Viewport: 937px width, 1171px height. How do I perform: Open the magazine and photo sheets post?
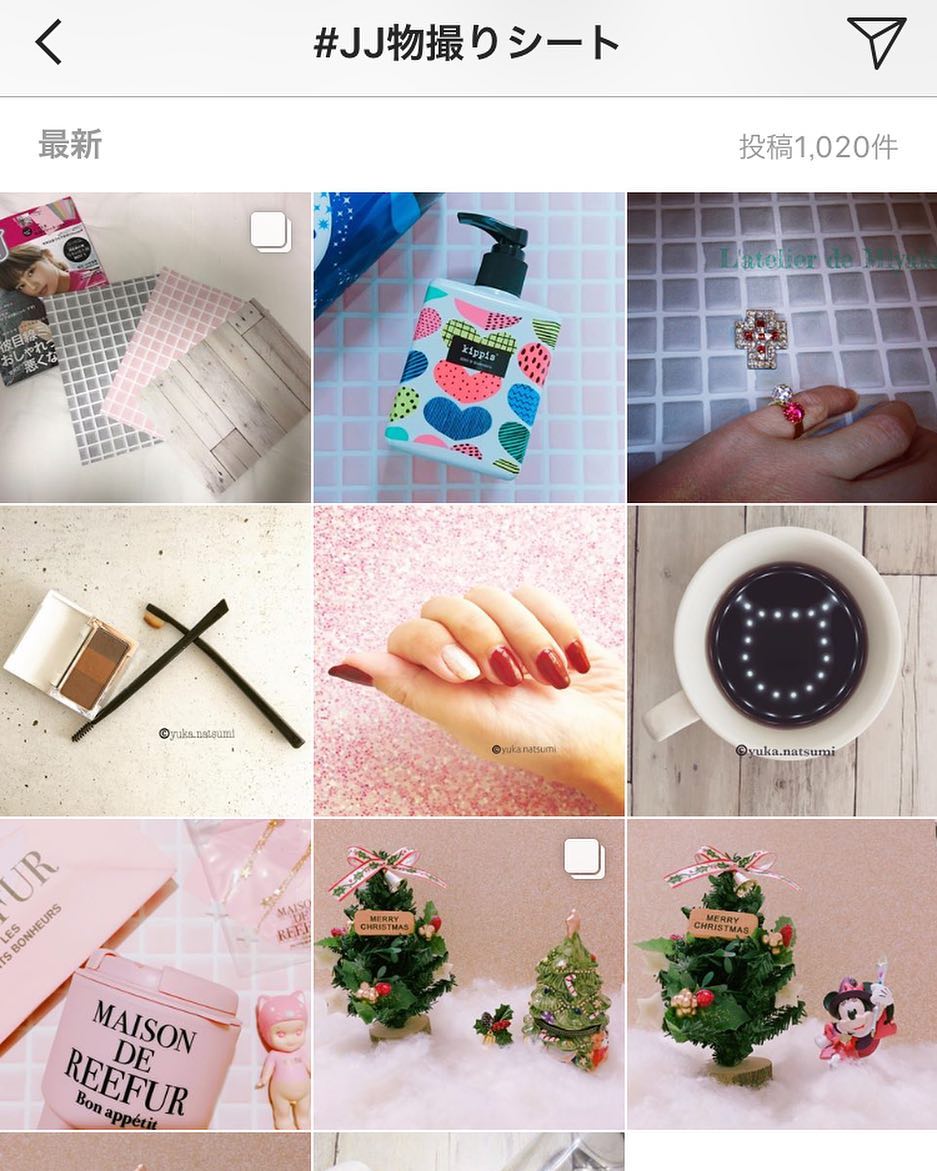pos(155,347)
